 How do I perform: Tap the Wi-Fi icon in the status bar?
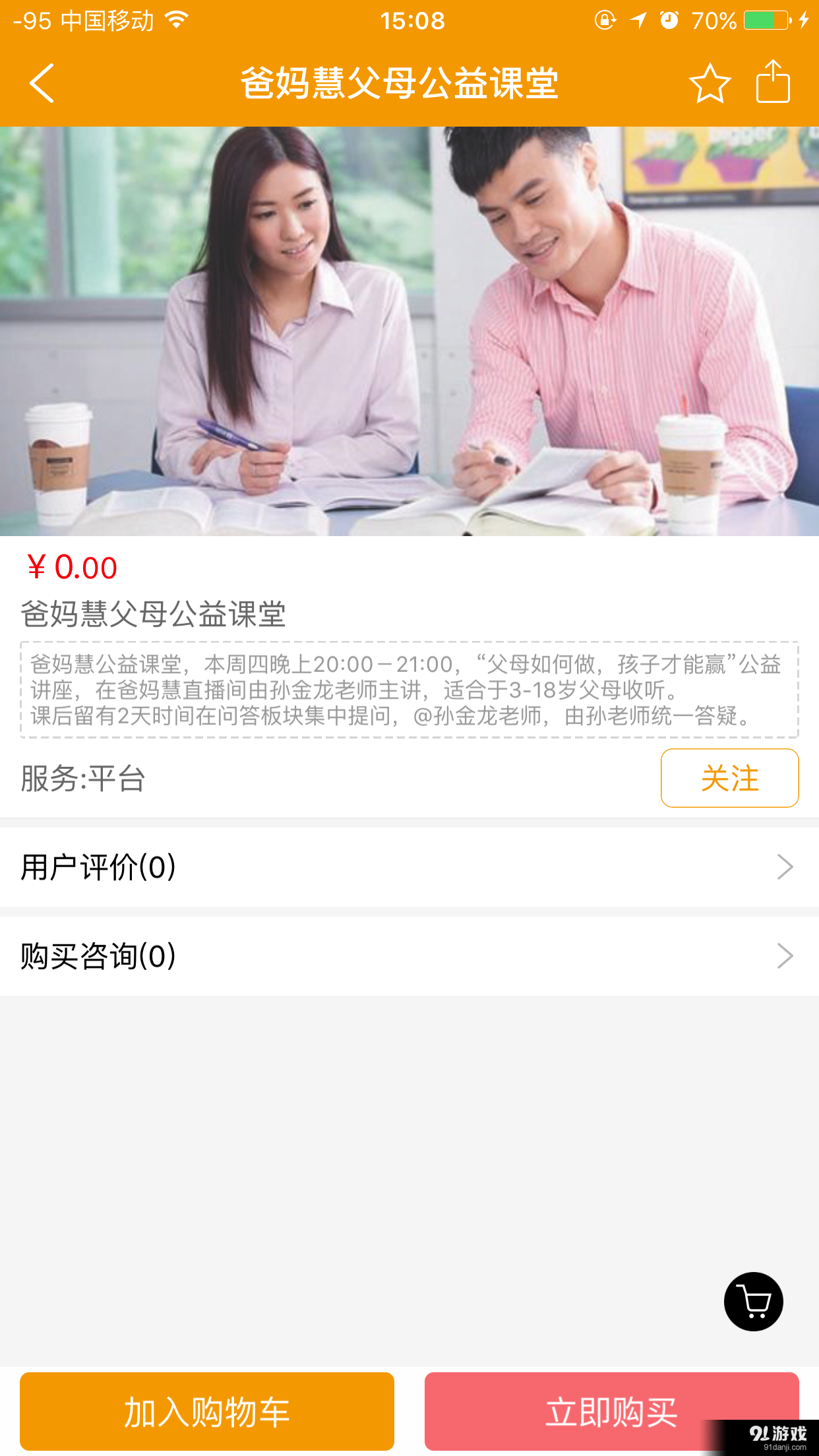click(175, 20)
